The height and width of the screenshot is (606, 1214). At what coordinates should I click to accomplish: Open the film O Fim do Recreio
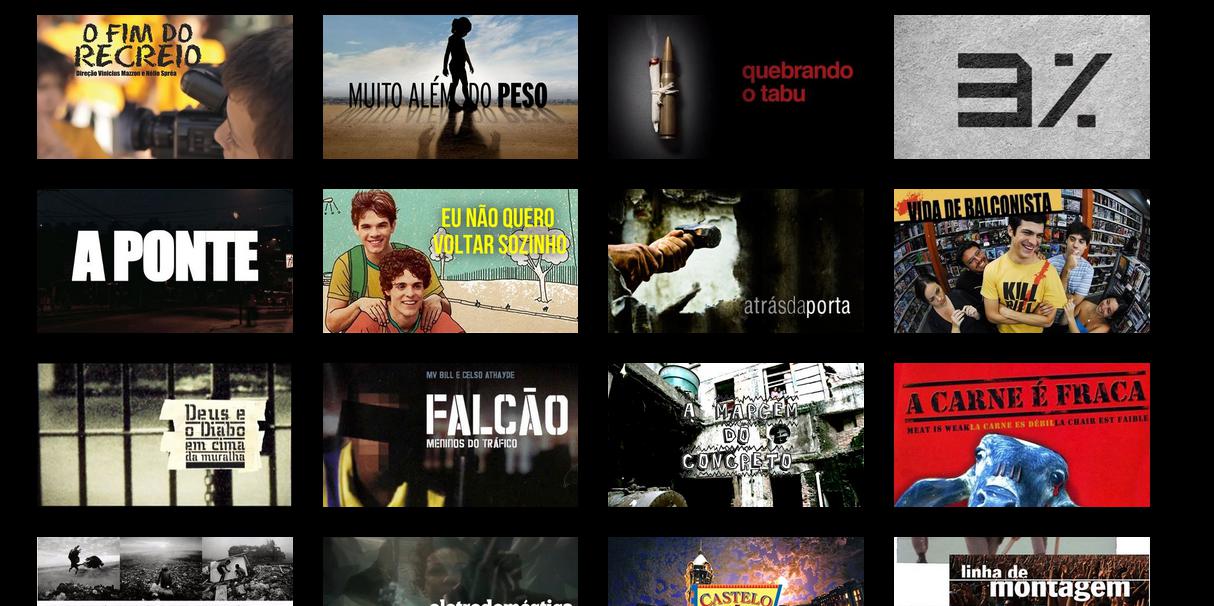(165, 87)
